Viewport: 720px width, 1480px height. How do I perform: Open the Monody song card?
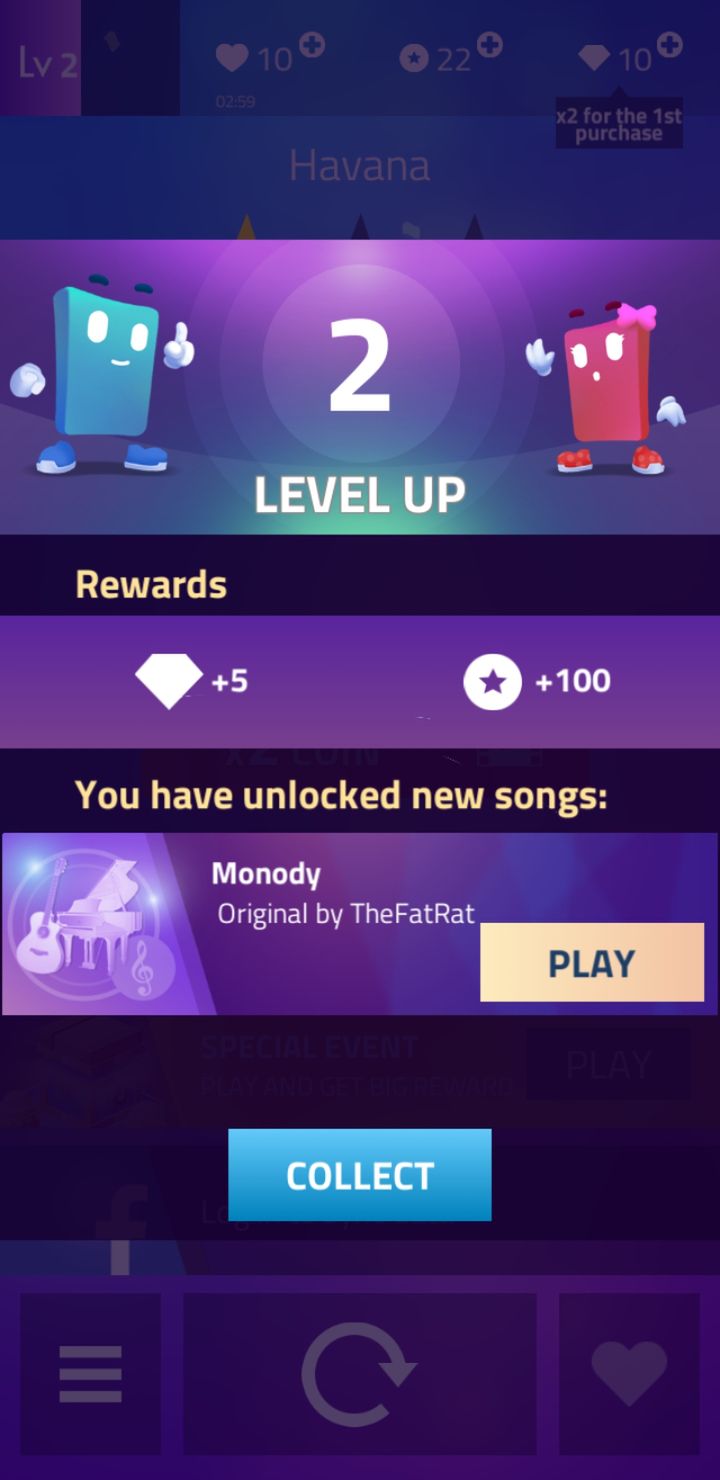pyautogui.click(x=359, y=924)
